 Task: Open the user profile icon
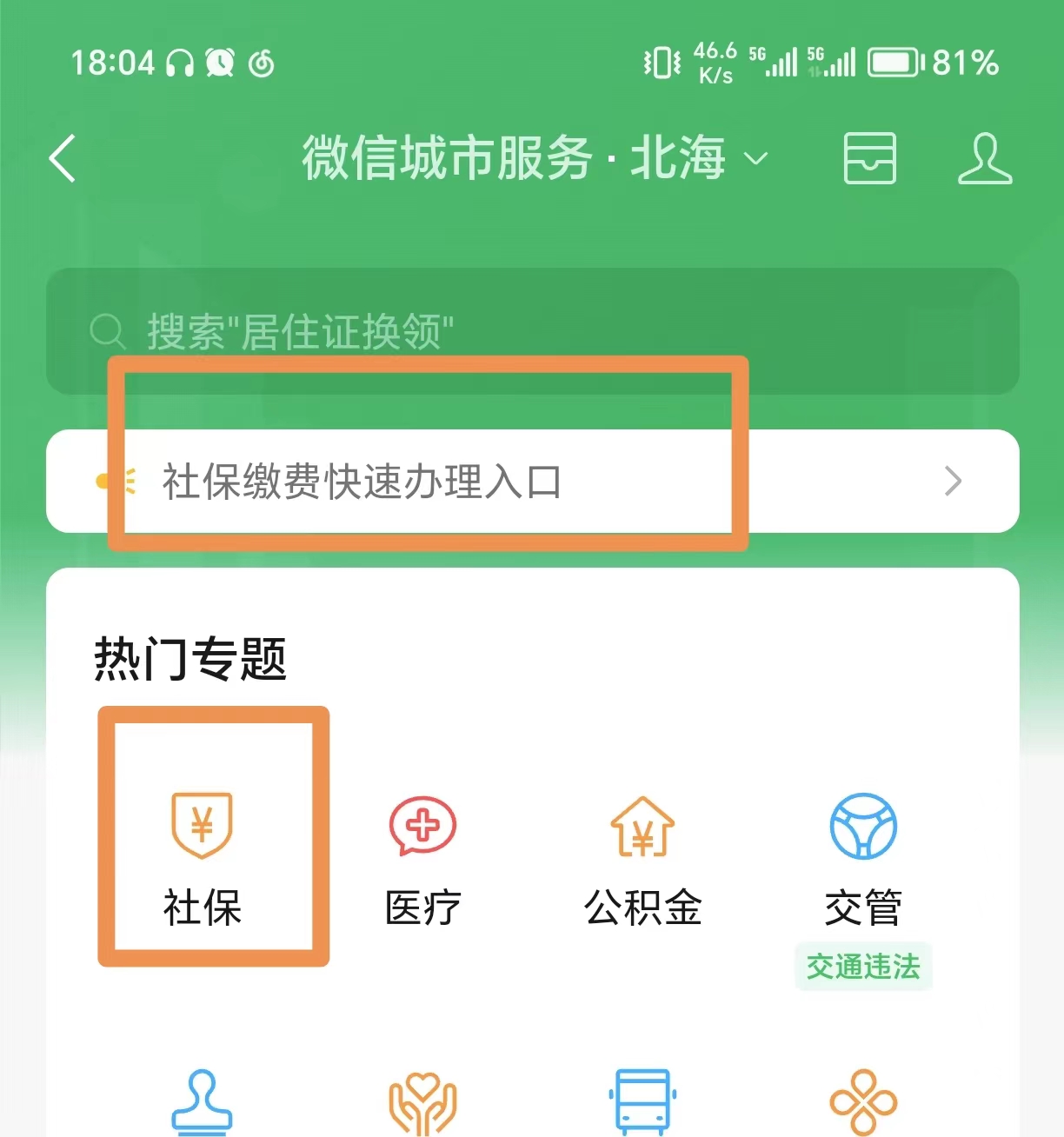(x=985, y=158)
